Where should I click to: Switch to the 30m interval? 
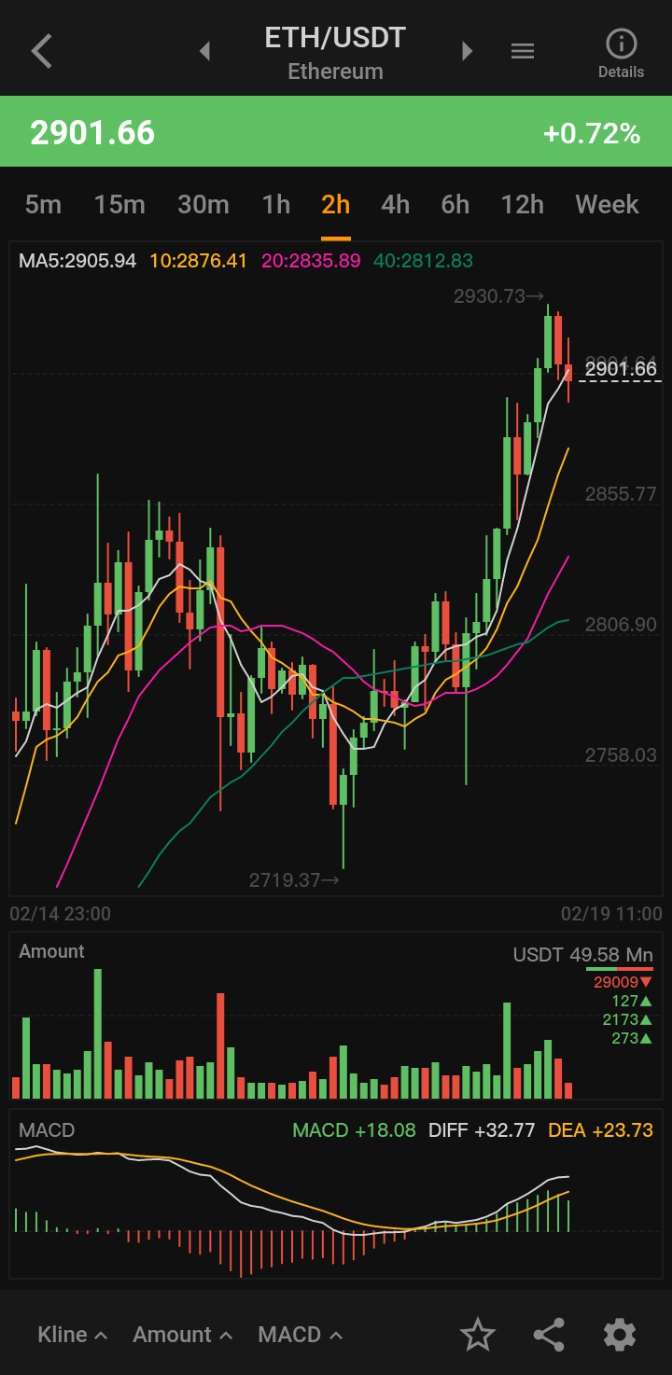(x=203, y=205)
